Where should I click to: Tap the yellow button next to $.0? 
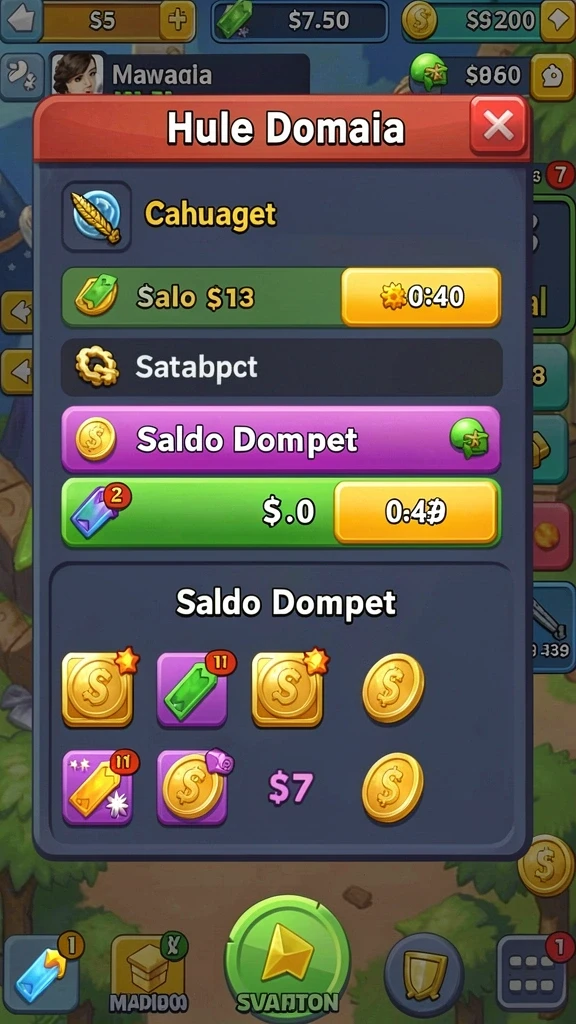tap(416, 513)
